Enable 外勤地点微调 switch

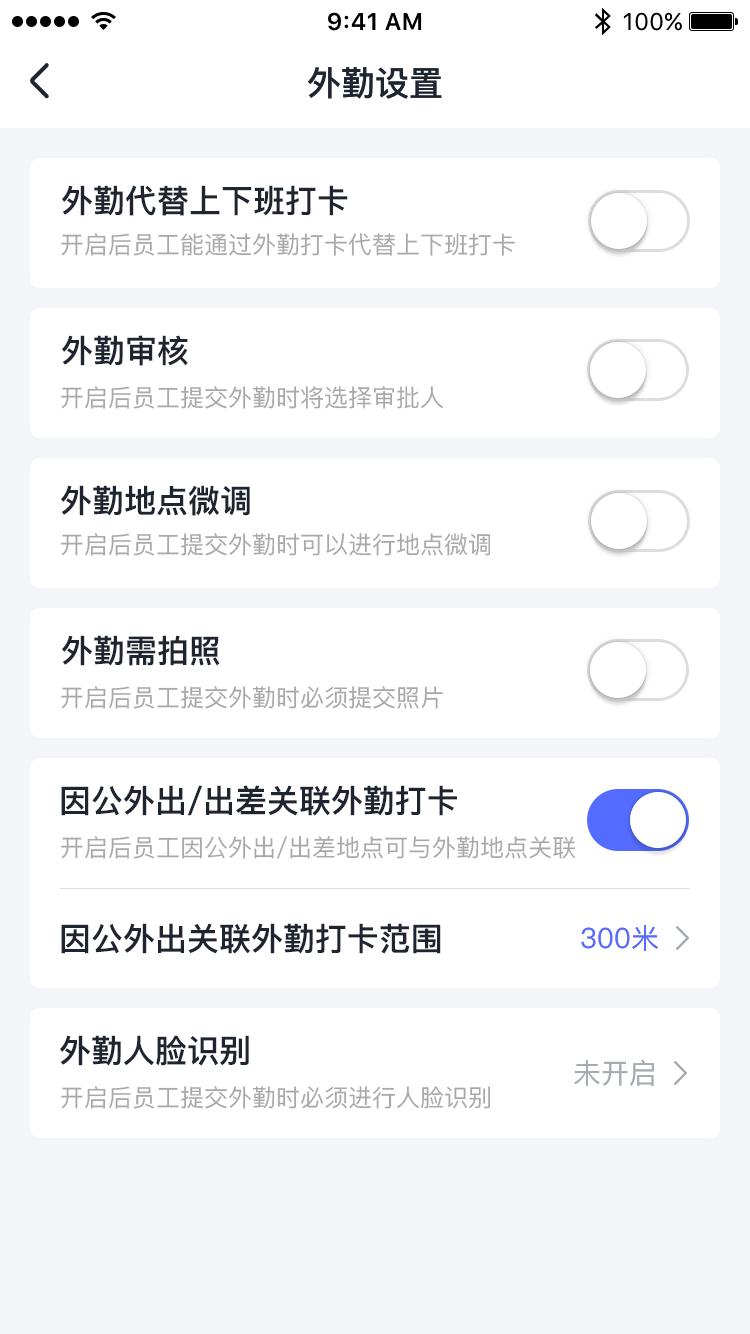tap(637, 521)
